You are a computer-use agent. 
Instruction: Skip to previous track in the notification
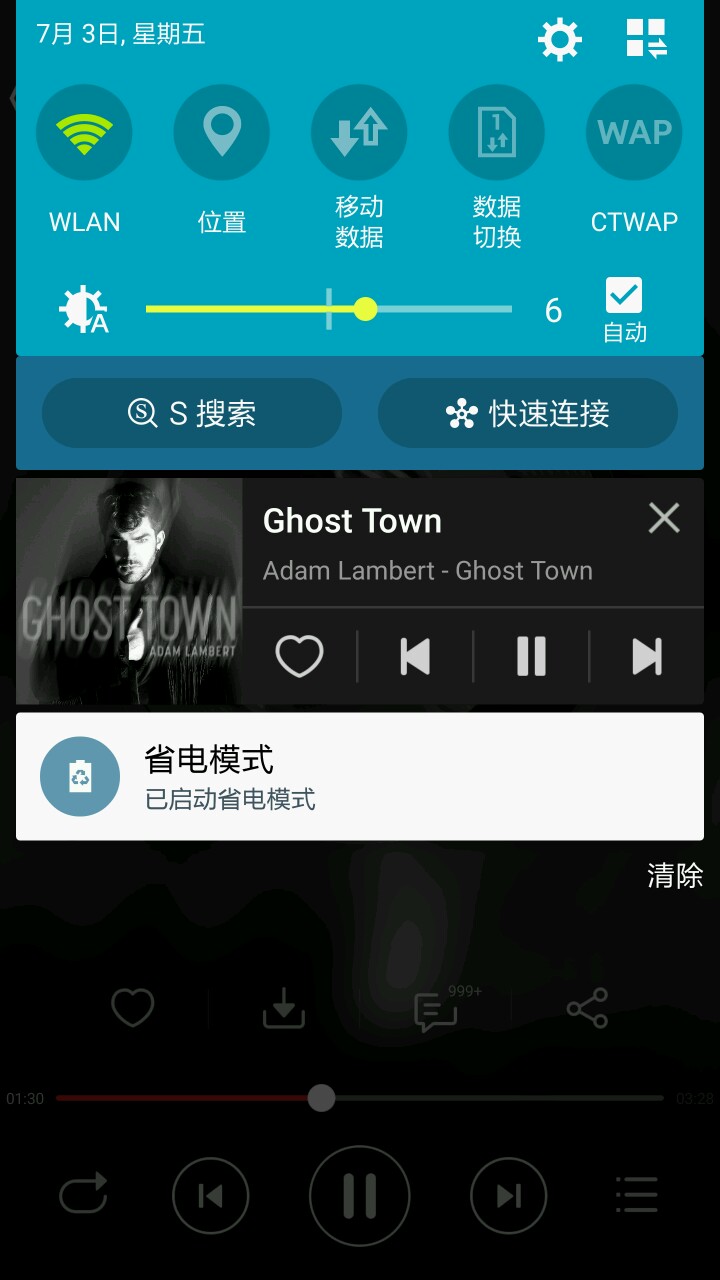click(415, 657)
